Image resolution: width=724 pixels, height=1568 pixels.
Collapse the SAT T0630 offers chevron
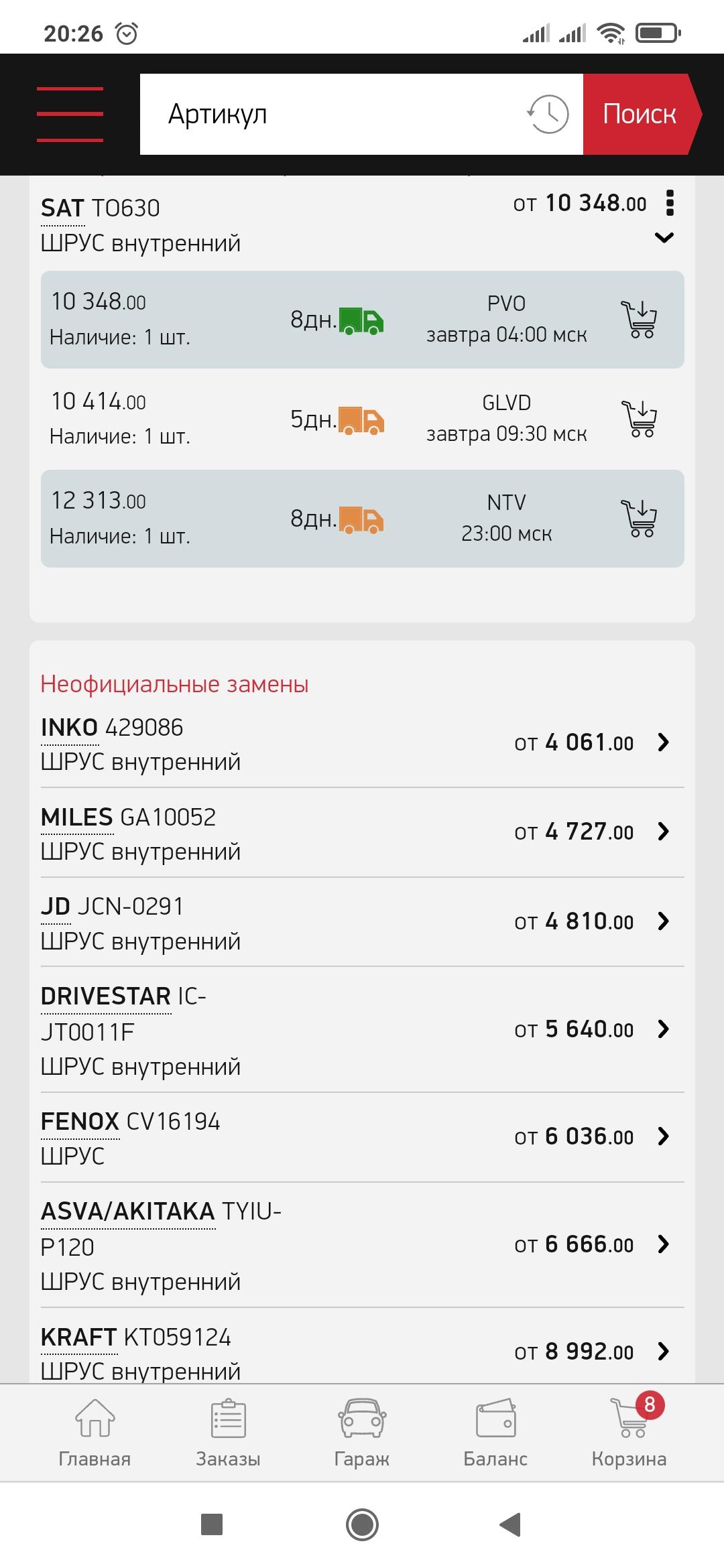(664, 237)
